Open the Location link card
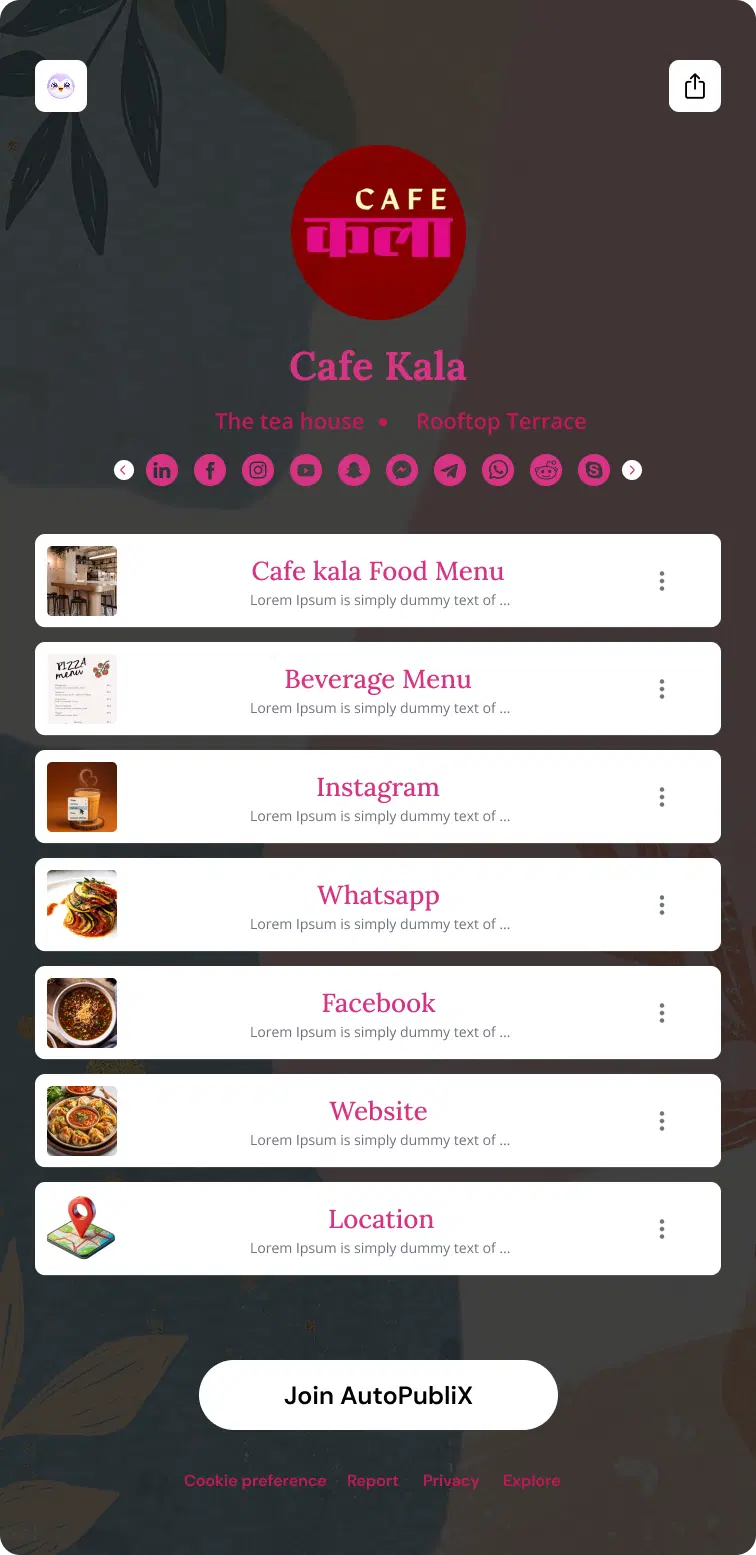756x1555 pixels. (x=378, y=1229)
